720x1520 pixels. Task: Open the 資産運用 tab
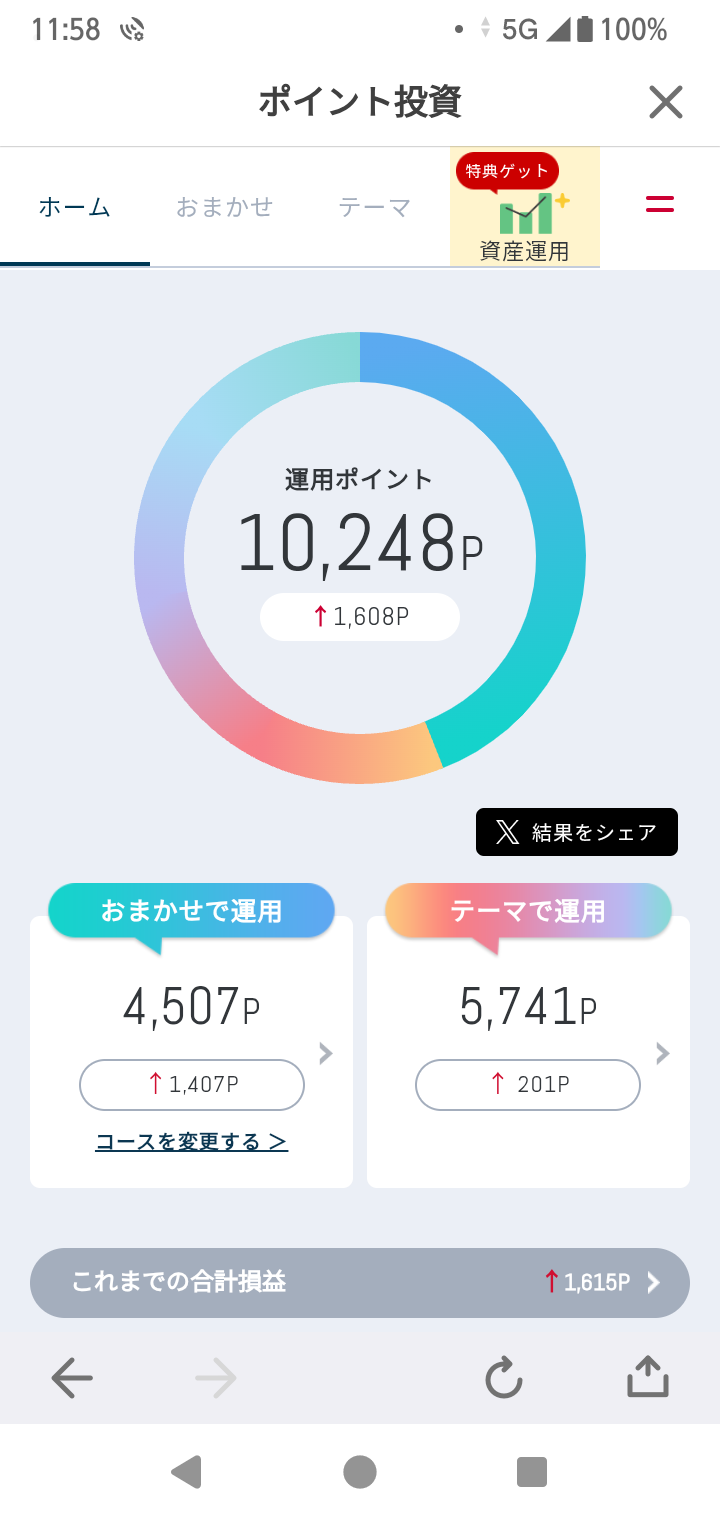525,207
